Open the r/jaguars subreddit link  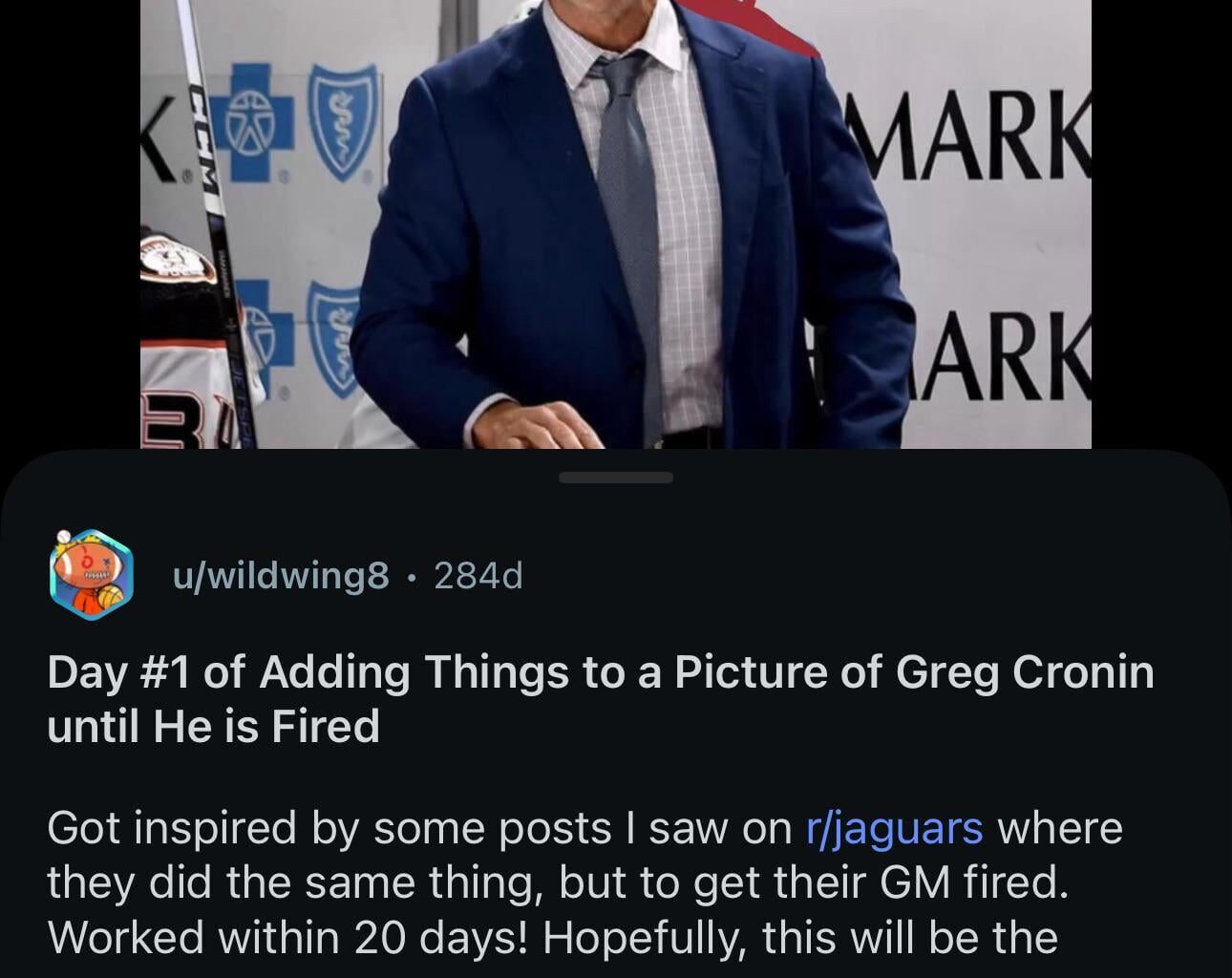click(x=894, y=828)
